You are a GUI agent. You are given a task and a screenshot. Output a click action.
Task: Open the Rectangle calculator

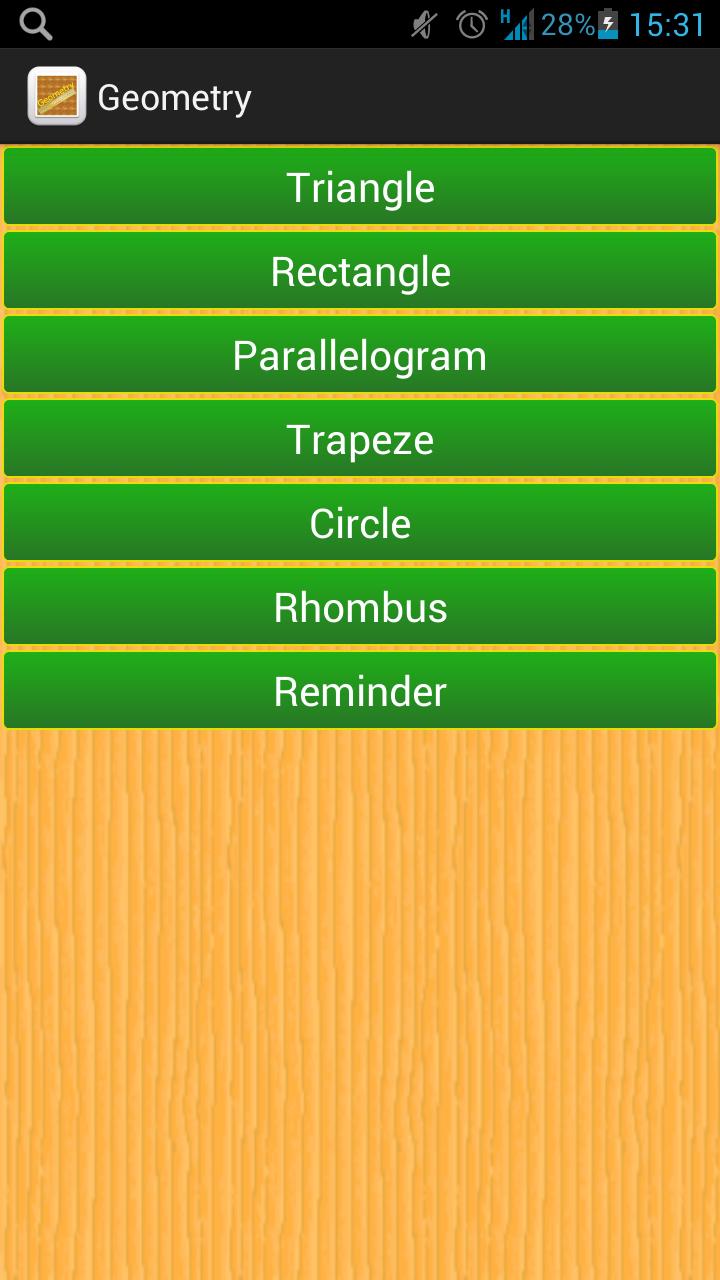point(360,270)
